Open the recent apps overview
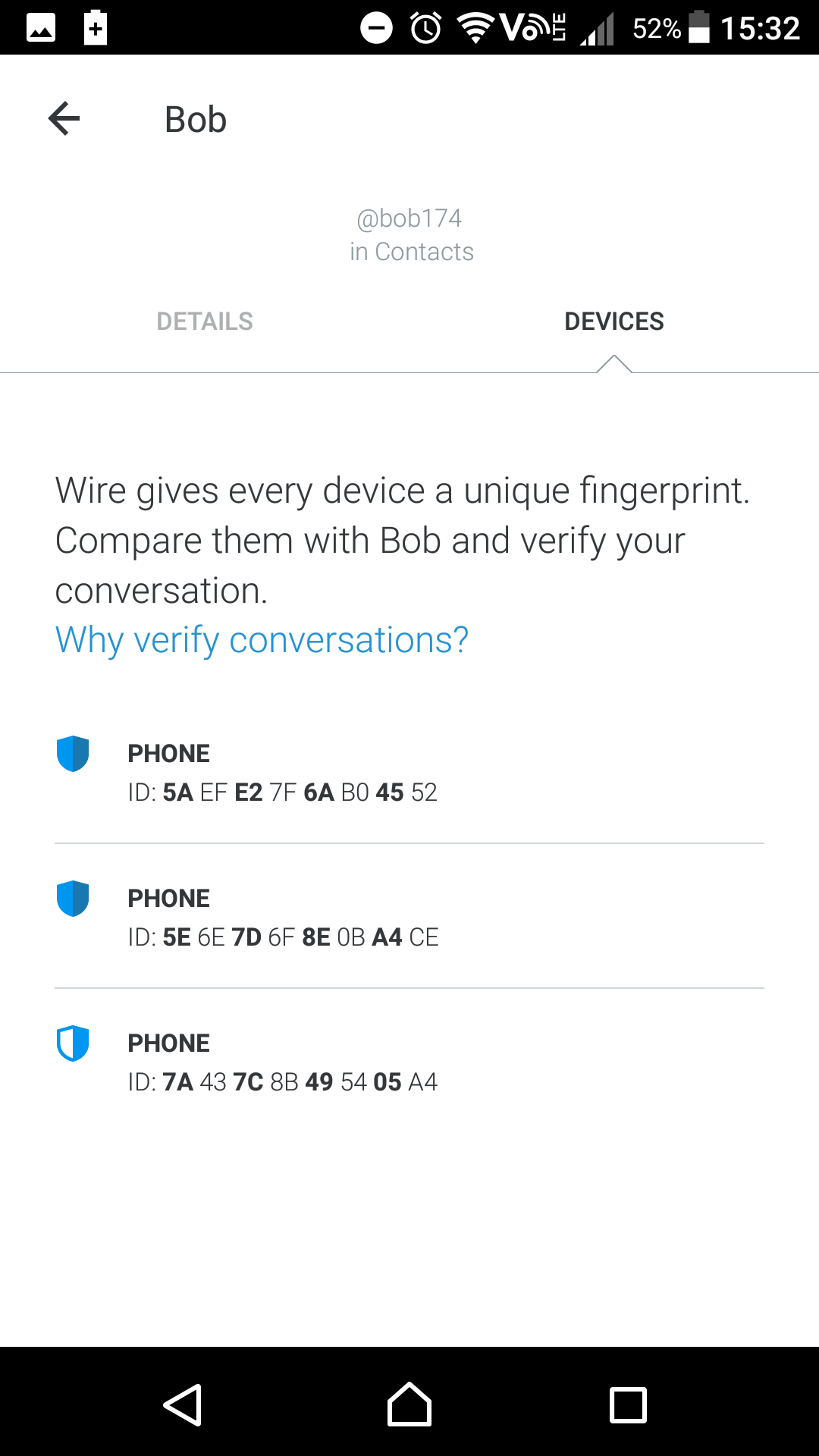 628,1404
